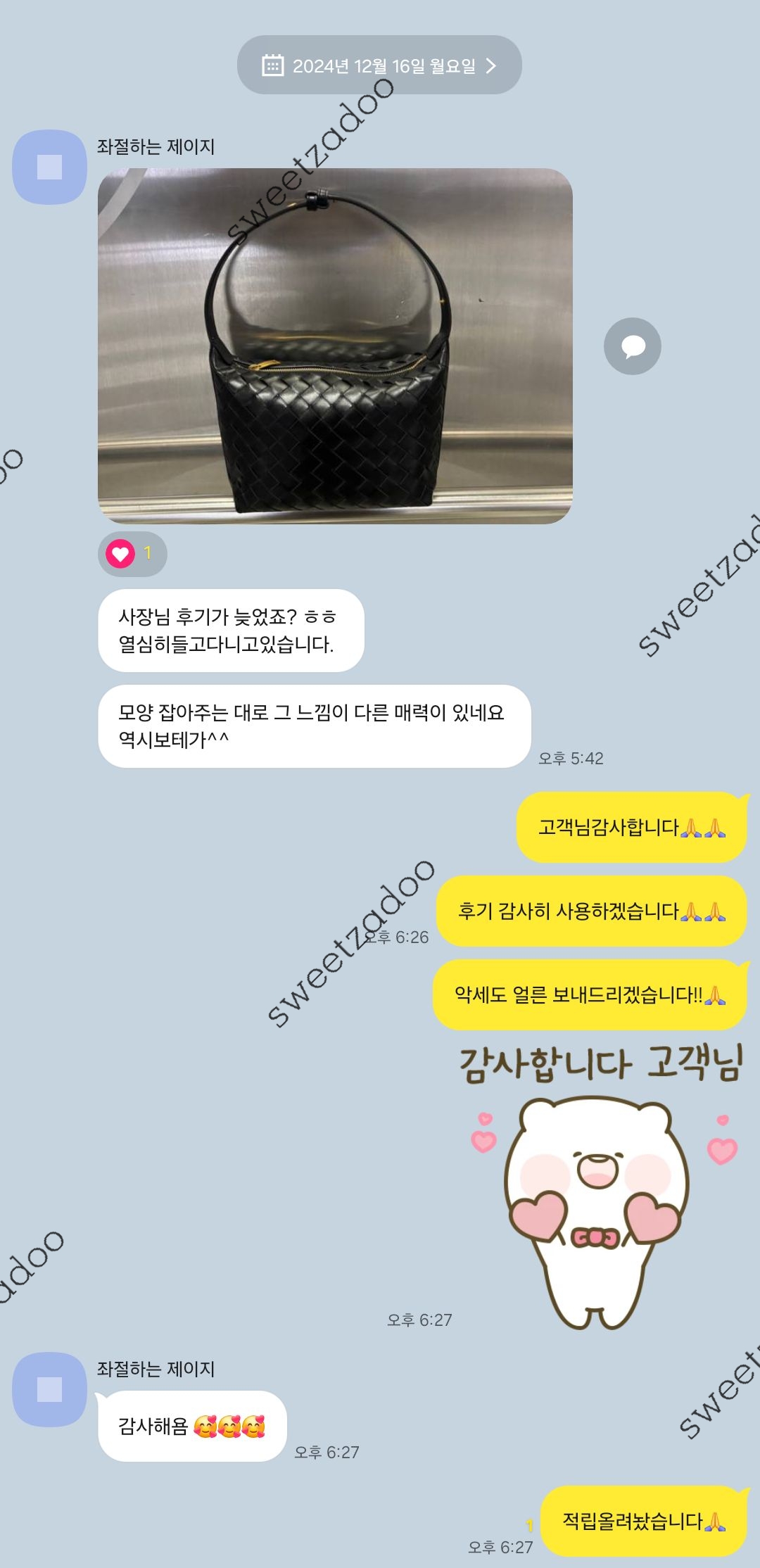Open the profile avatar beside the 감사해욤 message
Viewport: 760px width, 1568px height.
pos(49,1389)
